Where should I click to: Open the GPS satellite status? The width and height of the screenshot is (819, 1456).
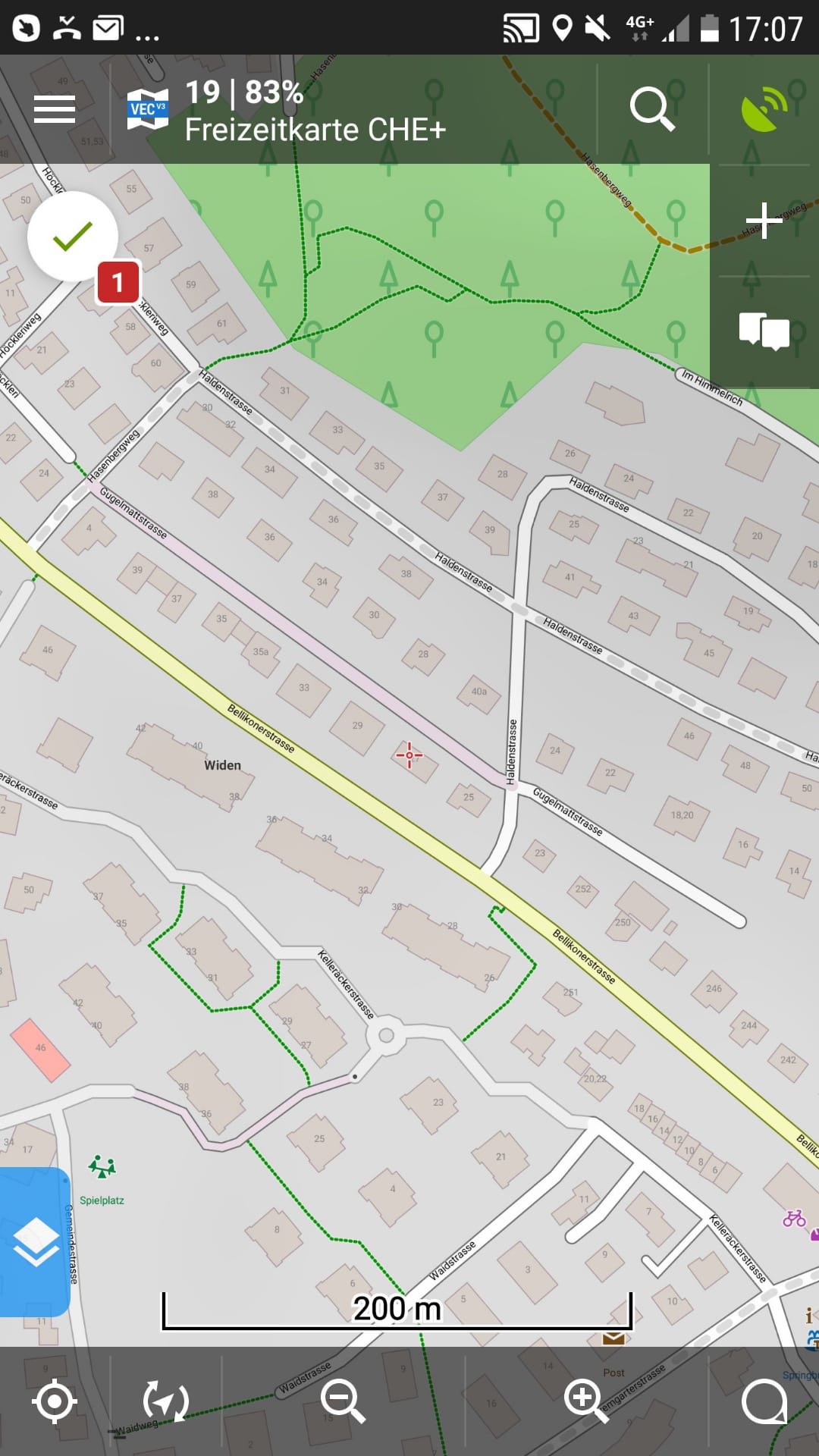[x=764, y=109]
